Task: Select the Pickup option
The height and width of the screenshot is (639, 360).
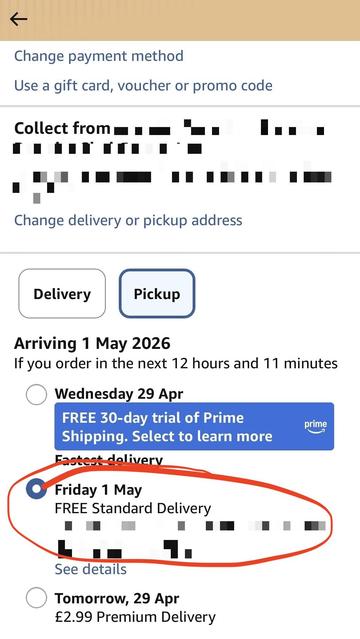Action: tap(157, 294)
